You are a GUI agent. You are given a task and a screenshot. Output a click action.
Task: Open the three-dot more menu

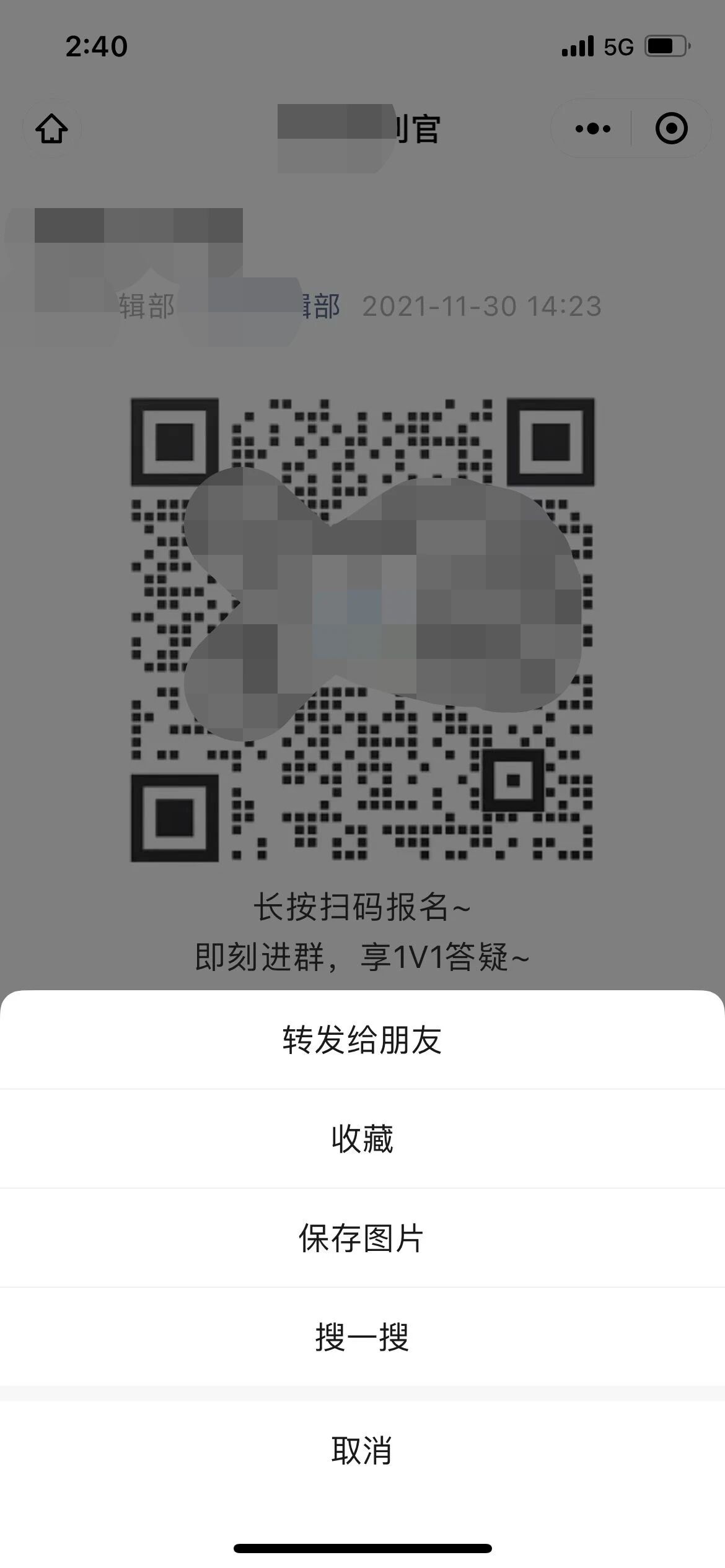[592, 129]
